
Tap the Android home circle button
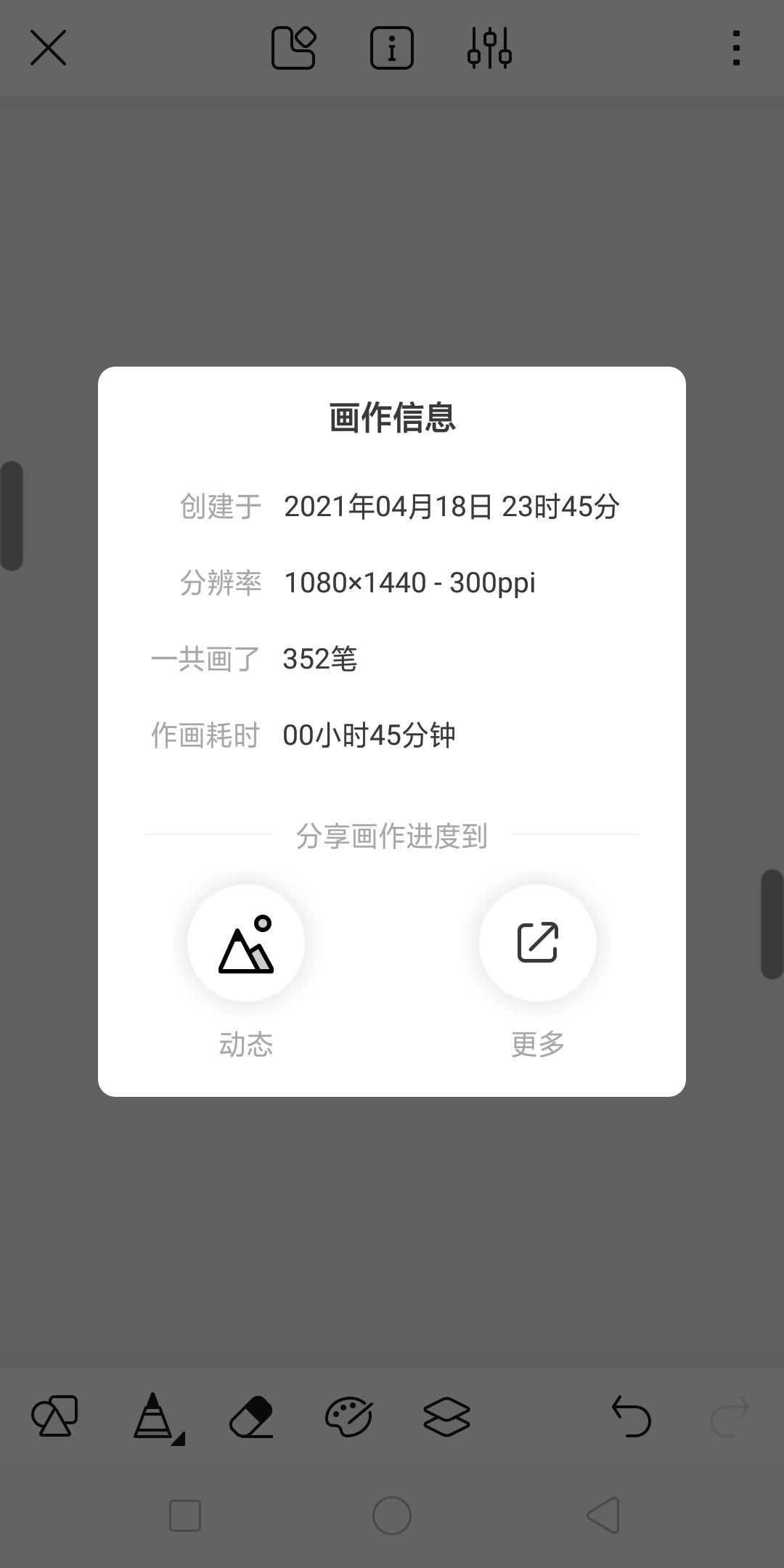coord(391,1515)
